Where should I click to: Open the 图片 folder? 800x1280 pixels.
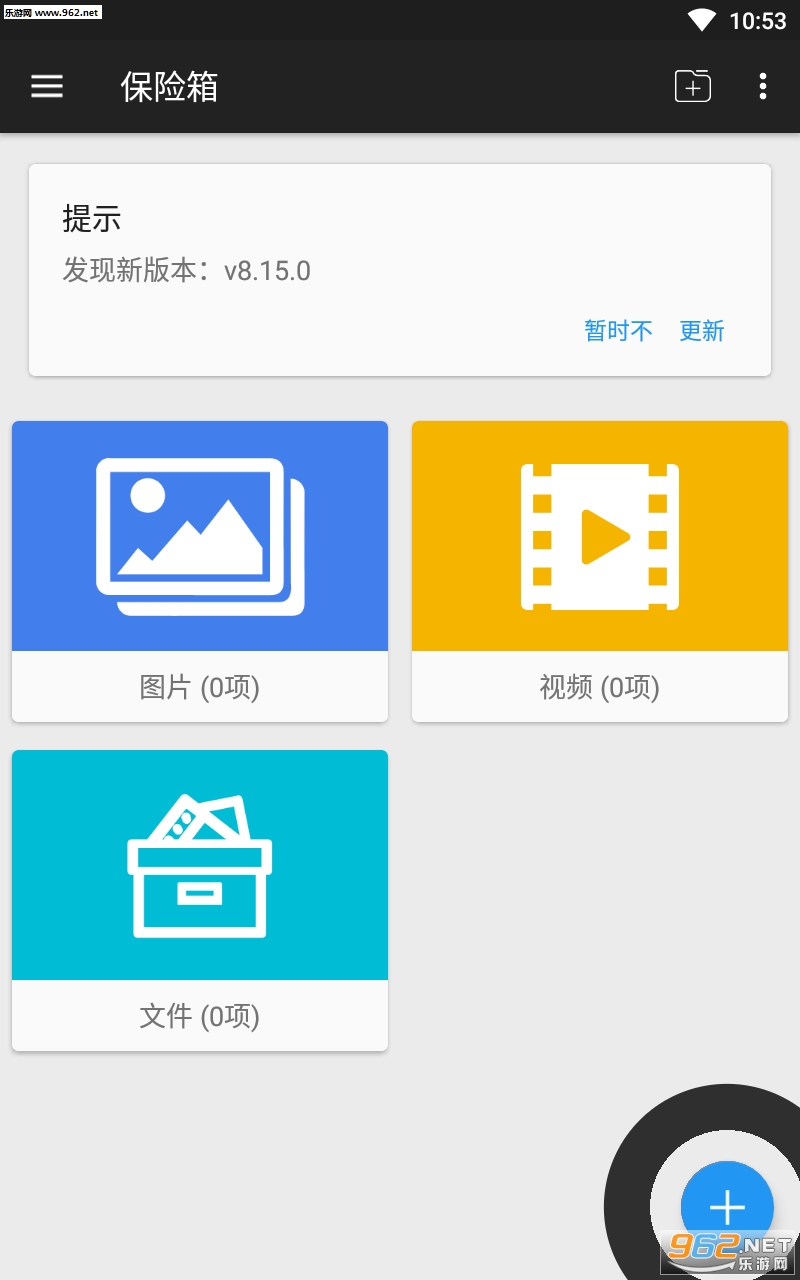(x=200, y=570)
